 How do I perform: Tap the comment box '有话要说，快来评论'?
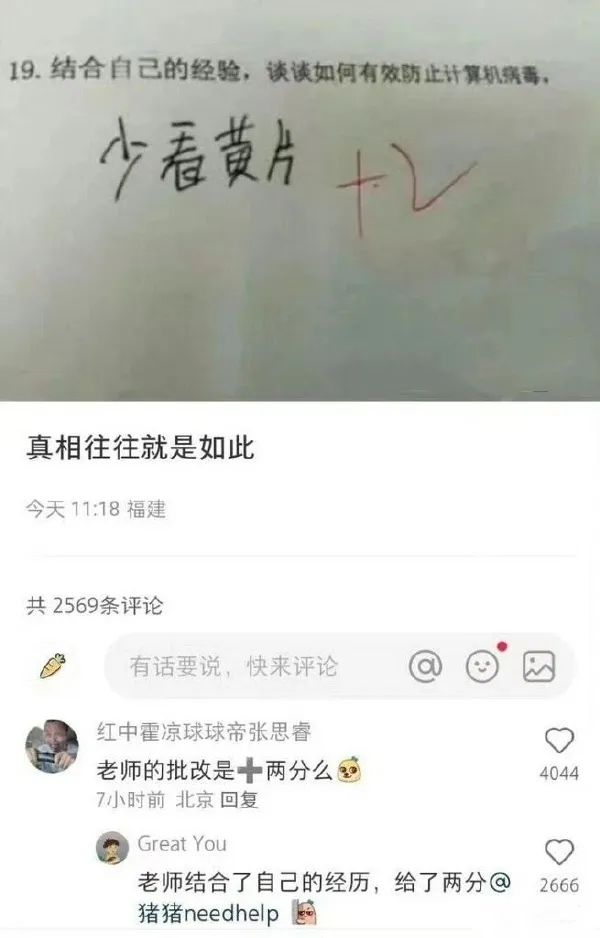click(235, 666)
